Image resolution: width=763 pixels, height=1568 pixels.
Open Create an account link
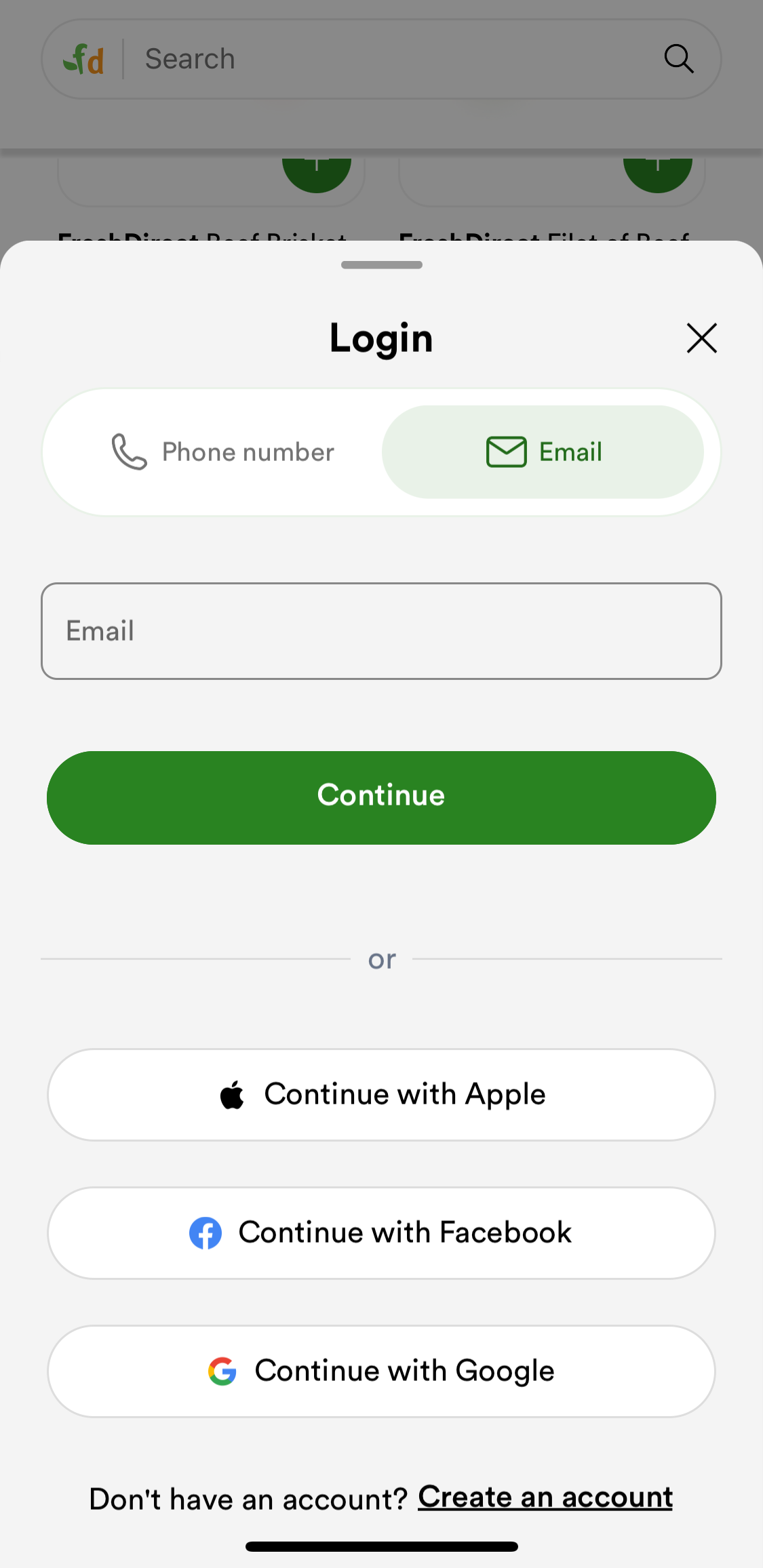545,1497
